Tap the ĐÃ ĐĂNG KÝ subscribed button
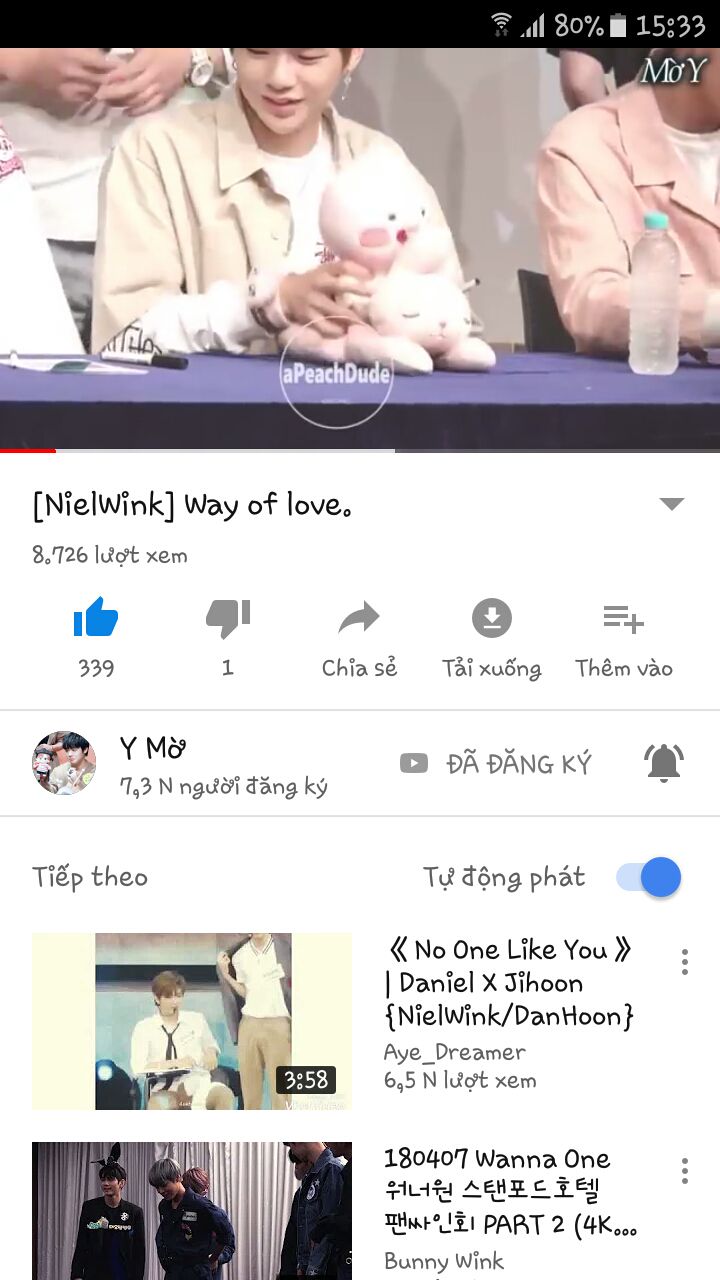This screenshot has height=1280, width=720. [497, 764]
